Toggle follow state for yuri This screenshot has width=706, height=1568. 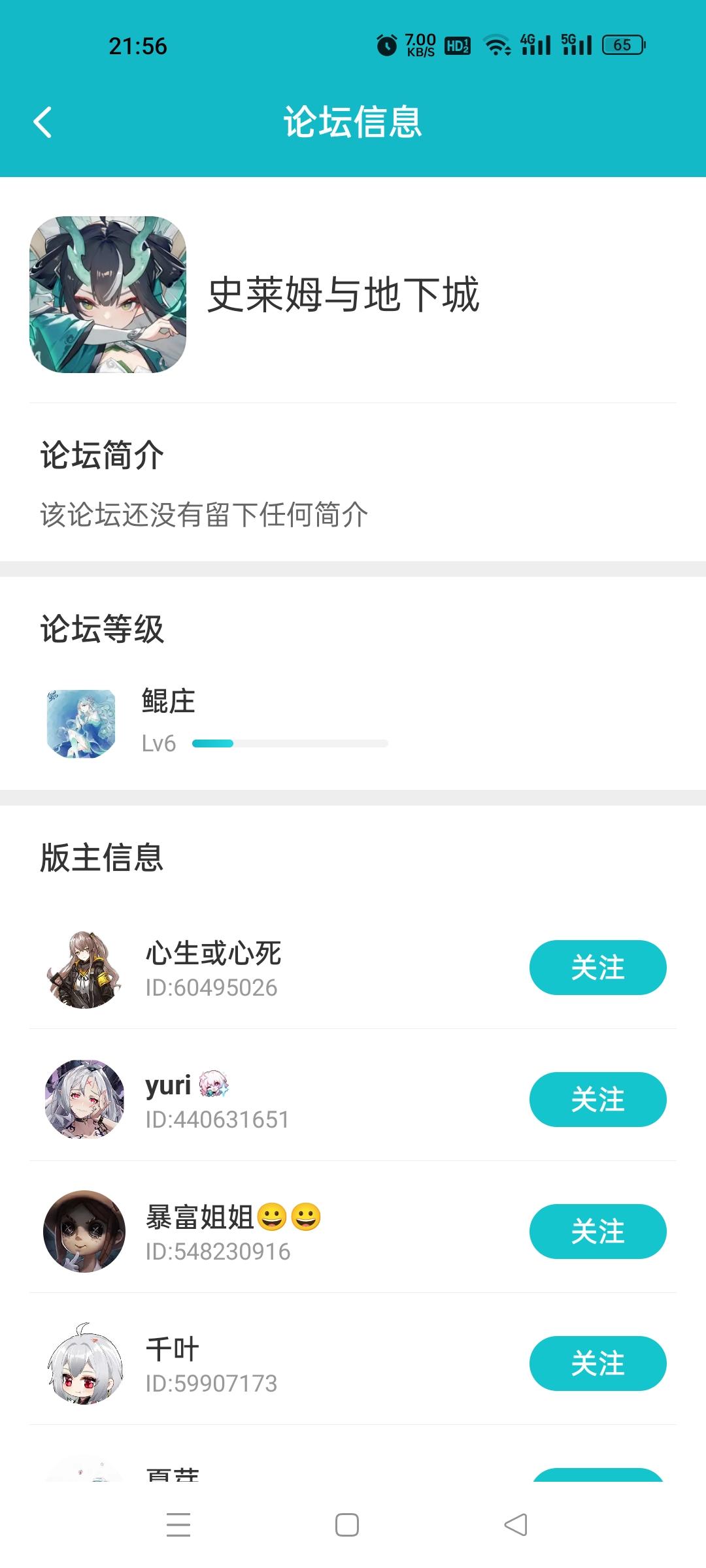(x=597, y=1100)
